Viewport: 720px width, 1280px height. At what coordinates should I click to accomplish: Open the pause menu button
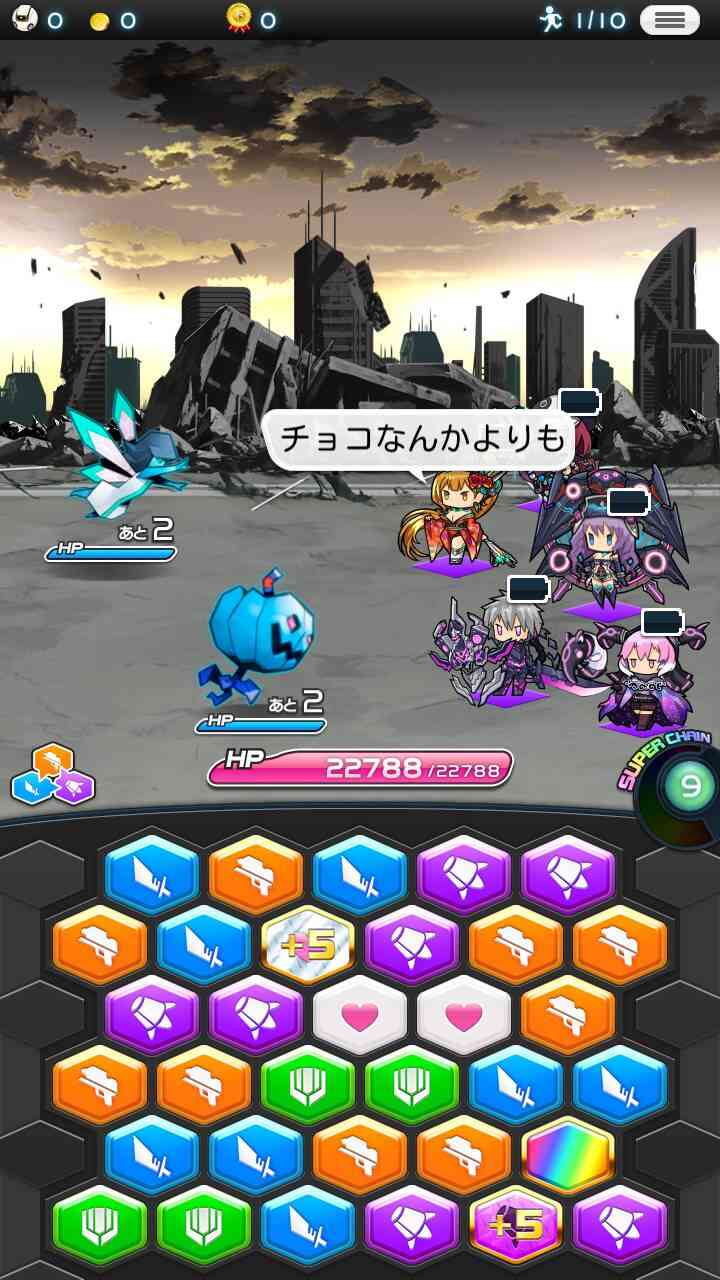pos(669,19)
